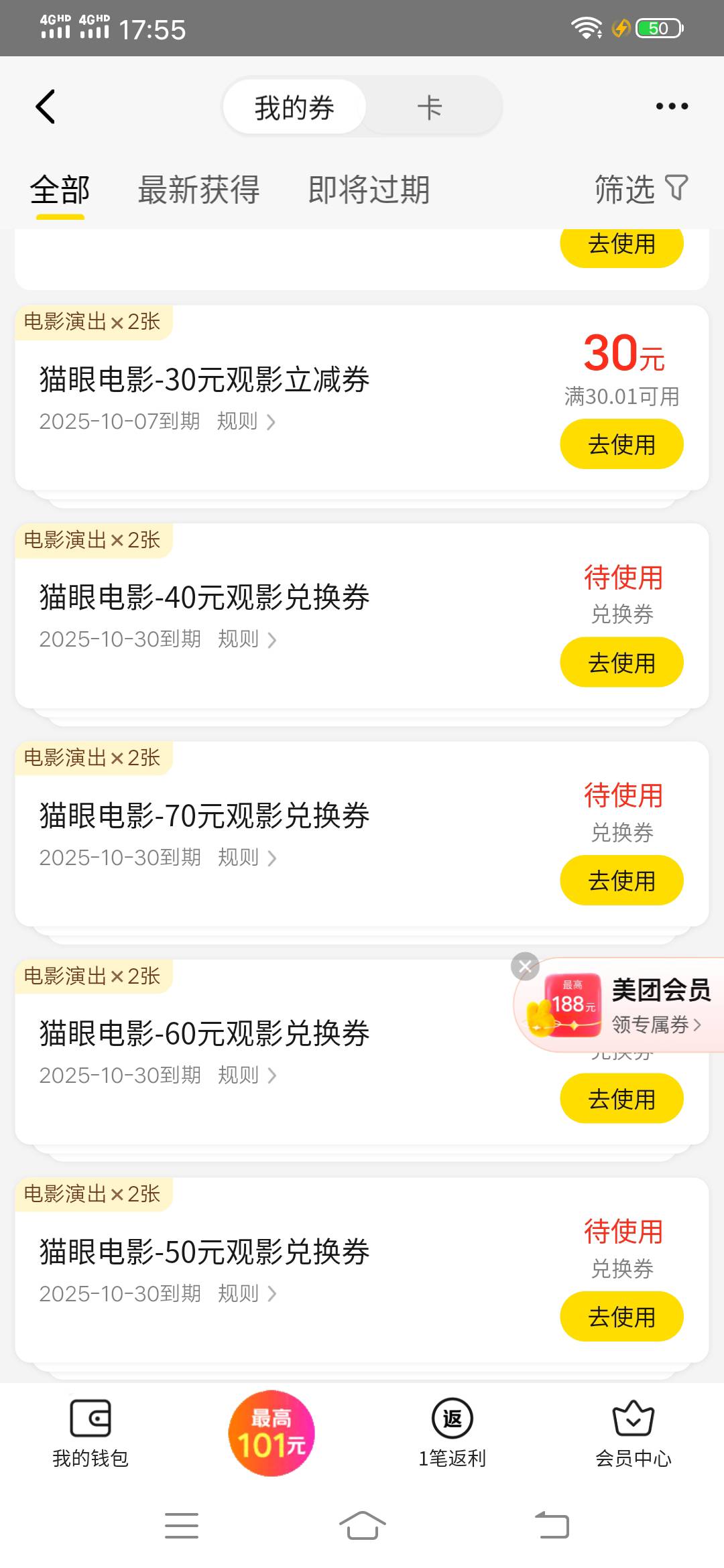Screen dimensions: 724x1568
Task: Redeem the 猫眼电影-70元观影兑换券 via 去使用
Action: coord(621,880)
